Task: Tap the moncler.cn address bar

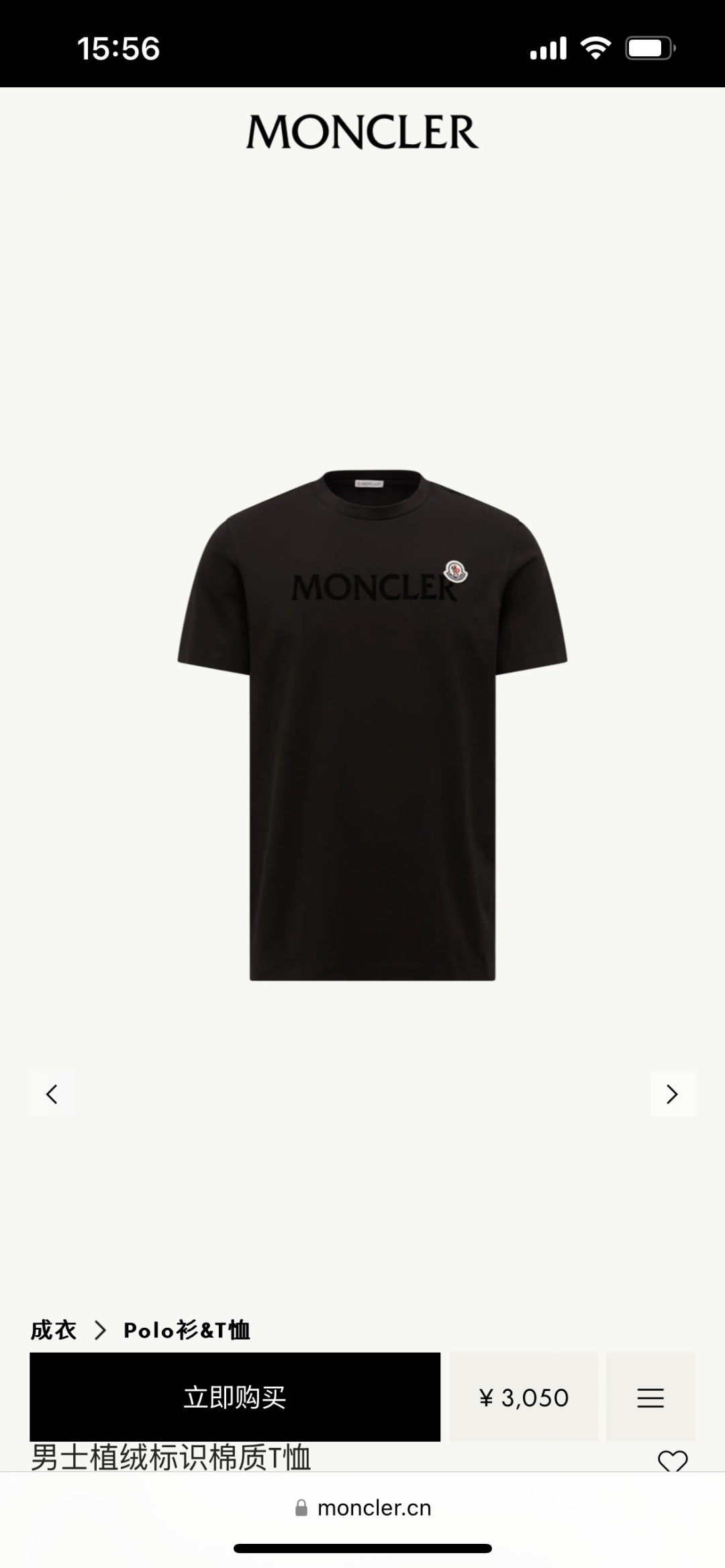Action: coord(362,1508)
